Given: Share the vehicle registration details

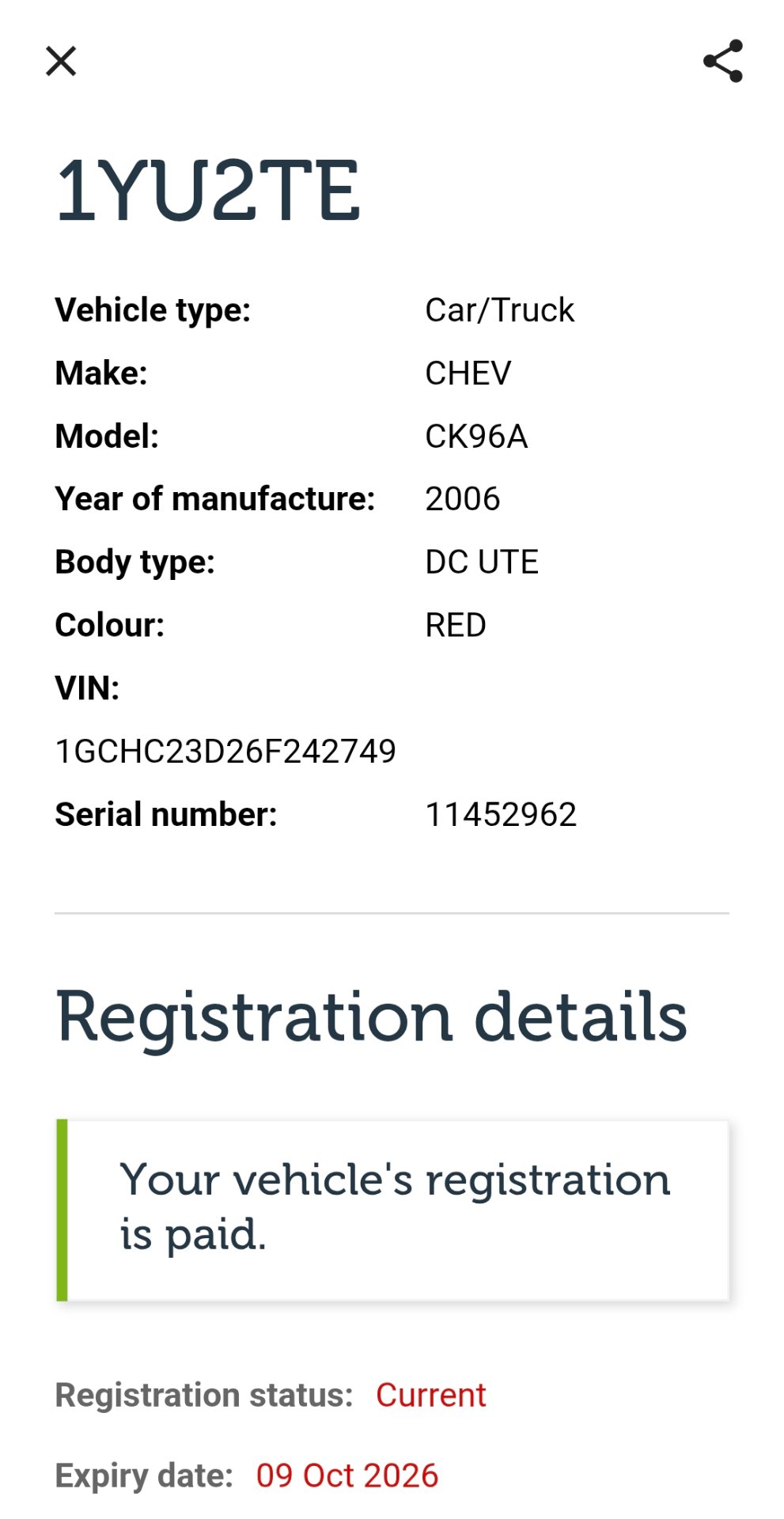Looking at the screenshot, I should point(723,61).
